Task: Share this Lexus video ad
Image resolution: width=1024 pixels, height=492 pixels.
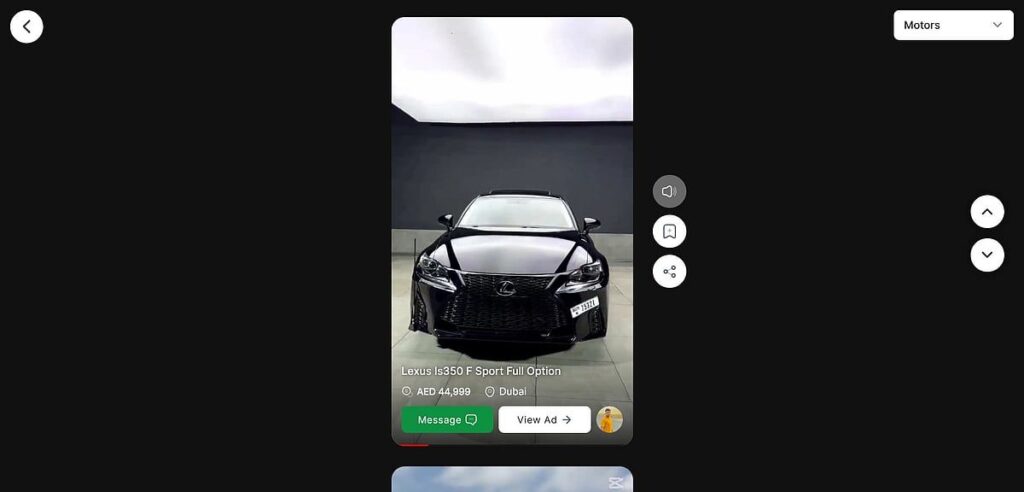Action: 669,271
